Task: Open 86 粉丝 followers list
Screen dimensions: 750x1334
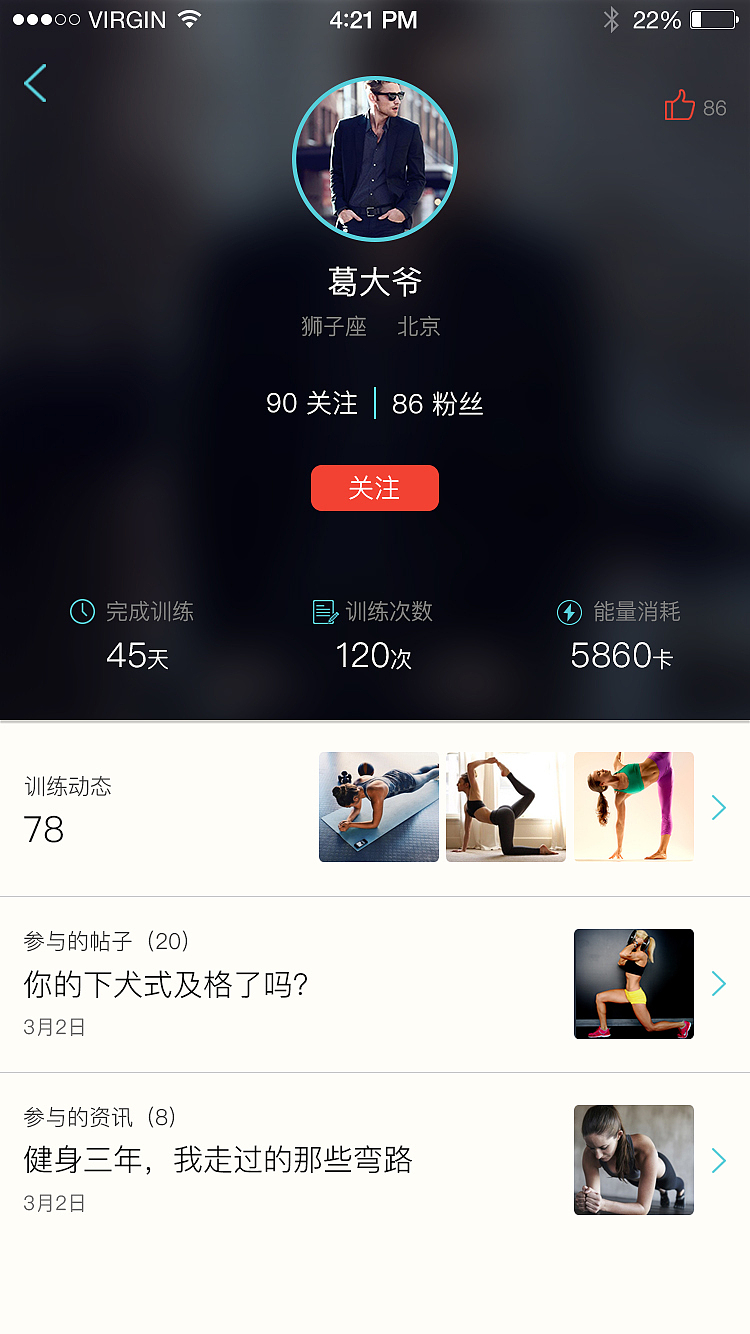Action: click(x=437, y=404)
